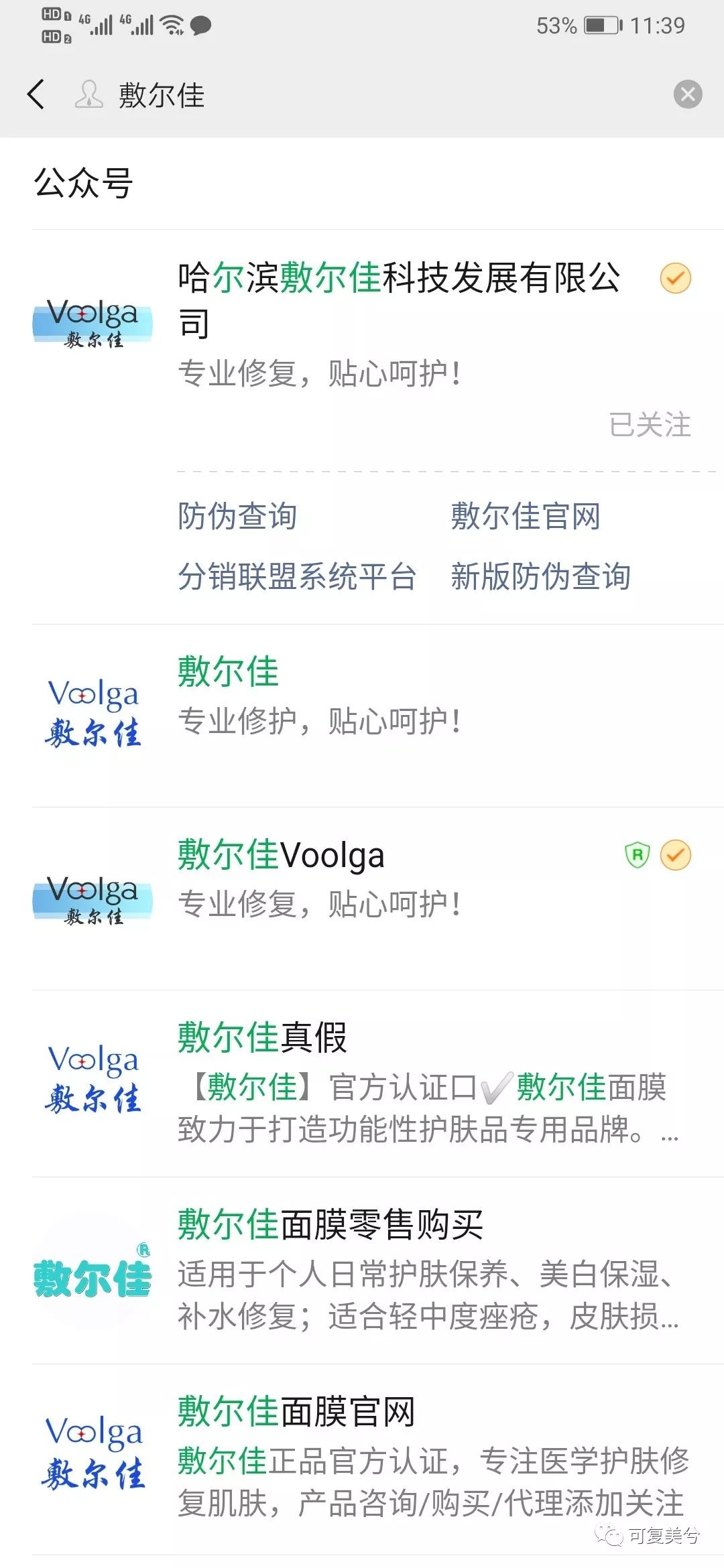Clear the search text with the X button
The height and width of the screenshot is (1568, 724).
[x=687, y=95]
